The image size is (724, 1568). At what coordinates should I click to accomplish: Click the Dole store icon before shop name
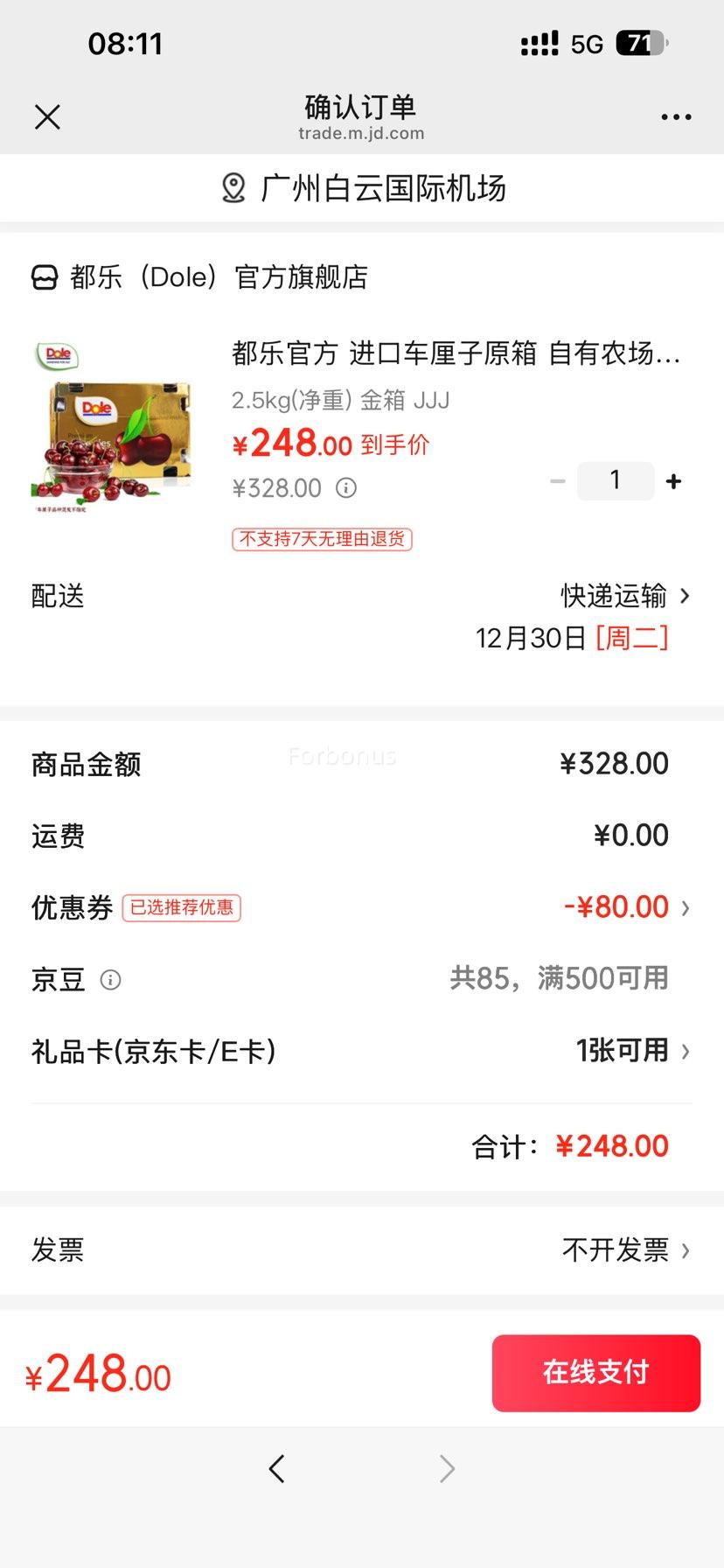point(45,277)
